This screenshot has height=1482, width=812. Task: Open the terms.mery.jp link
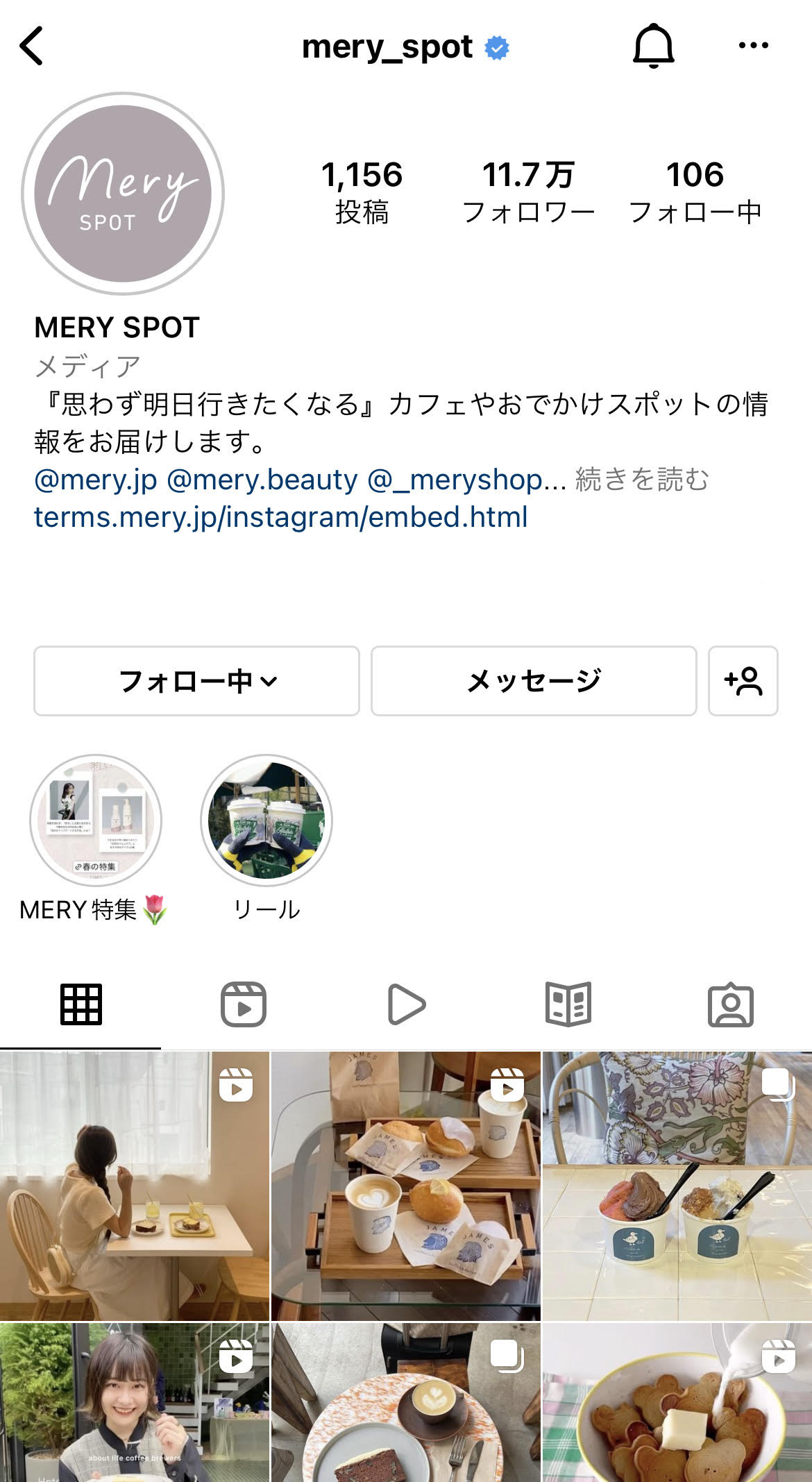coord(281,517)
